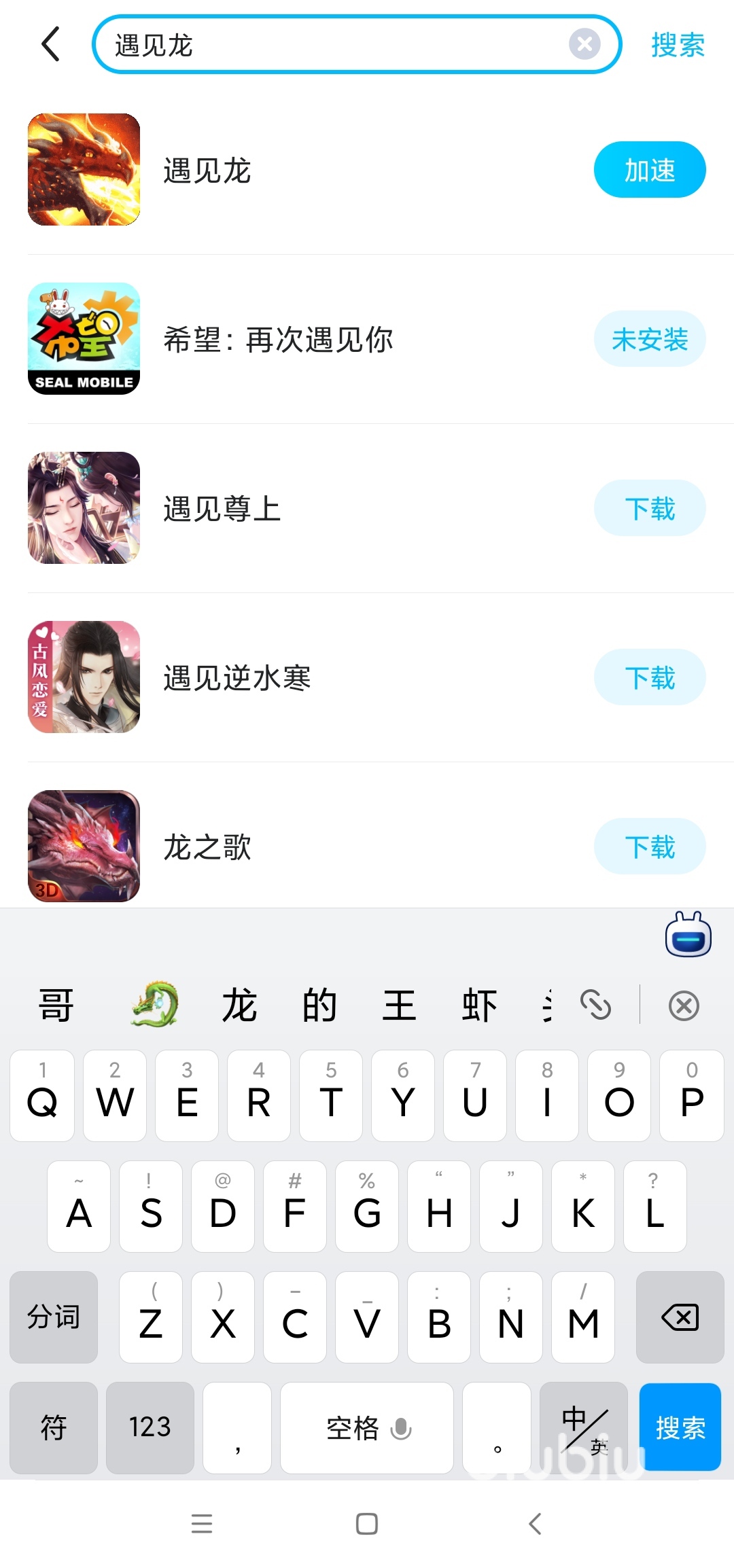Tap 加速 for 遇见龙
The height and width of the screenshot is (1568, 734).
point(649,170)
